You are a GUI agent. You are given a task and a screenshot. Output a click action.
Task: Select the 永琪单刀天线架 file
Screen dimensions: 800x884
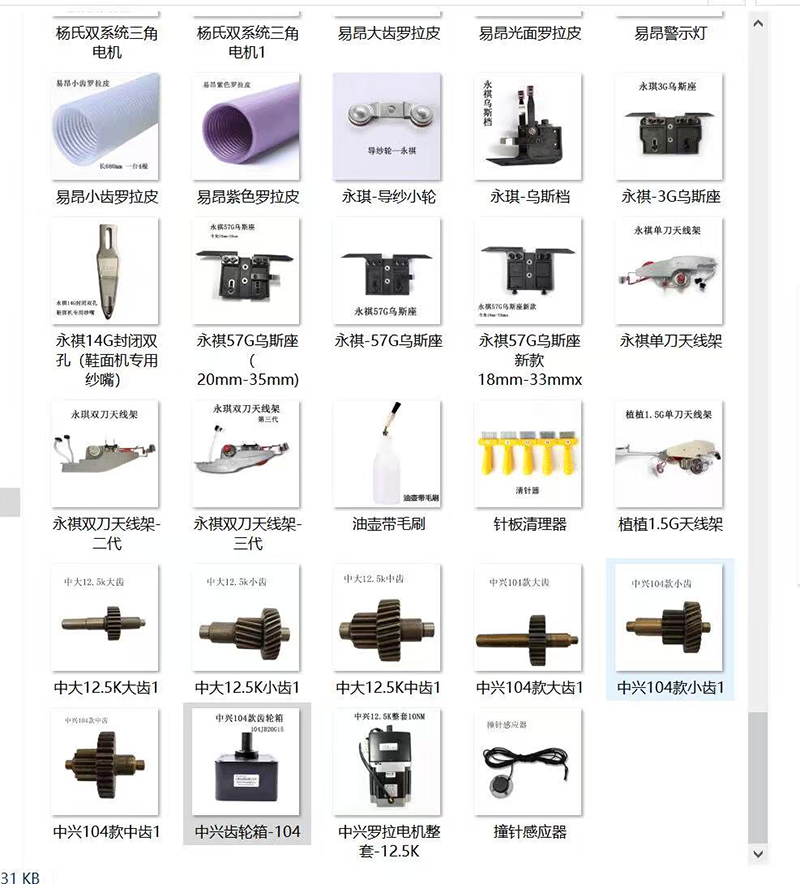point(670,272)
